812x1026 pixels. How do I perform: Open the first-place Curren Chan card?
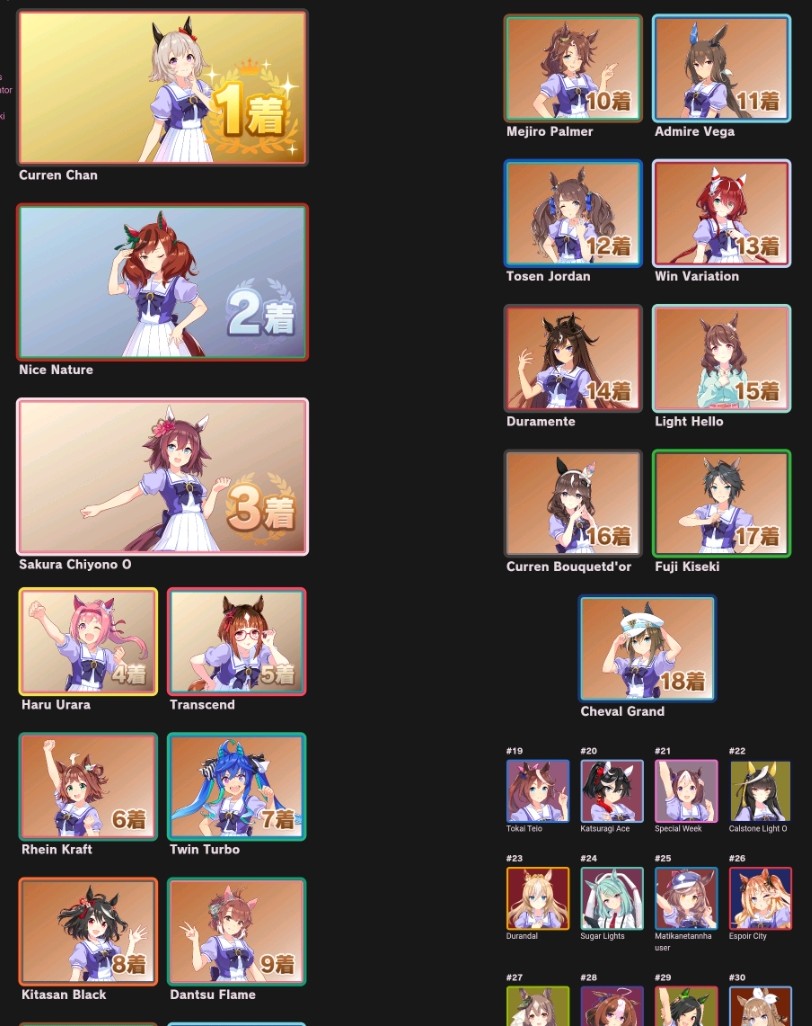pos(162,87)
